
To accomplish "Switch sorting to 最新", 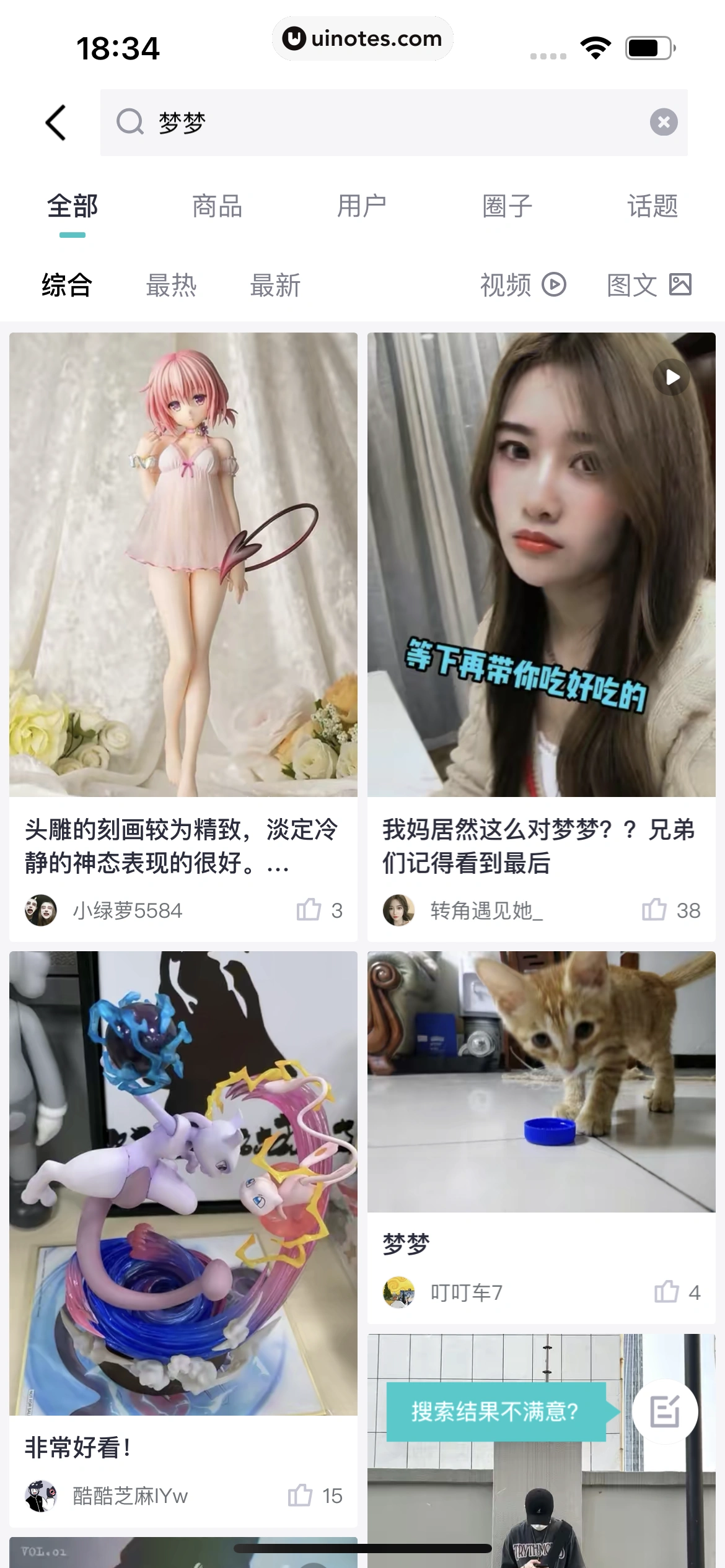I will tap(274, 285).
